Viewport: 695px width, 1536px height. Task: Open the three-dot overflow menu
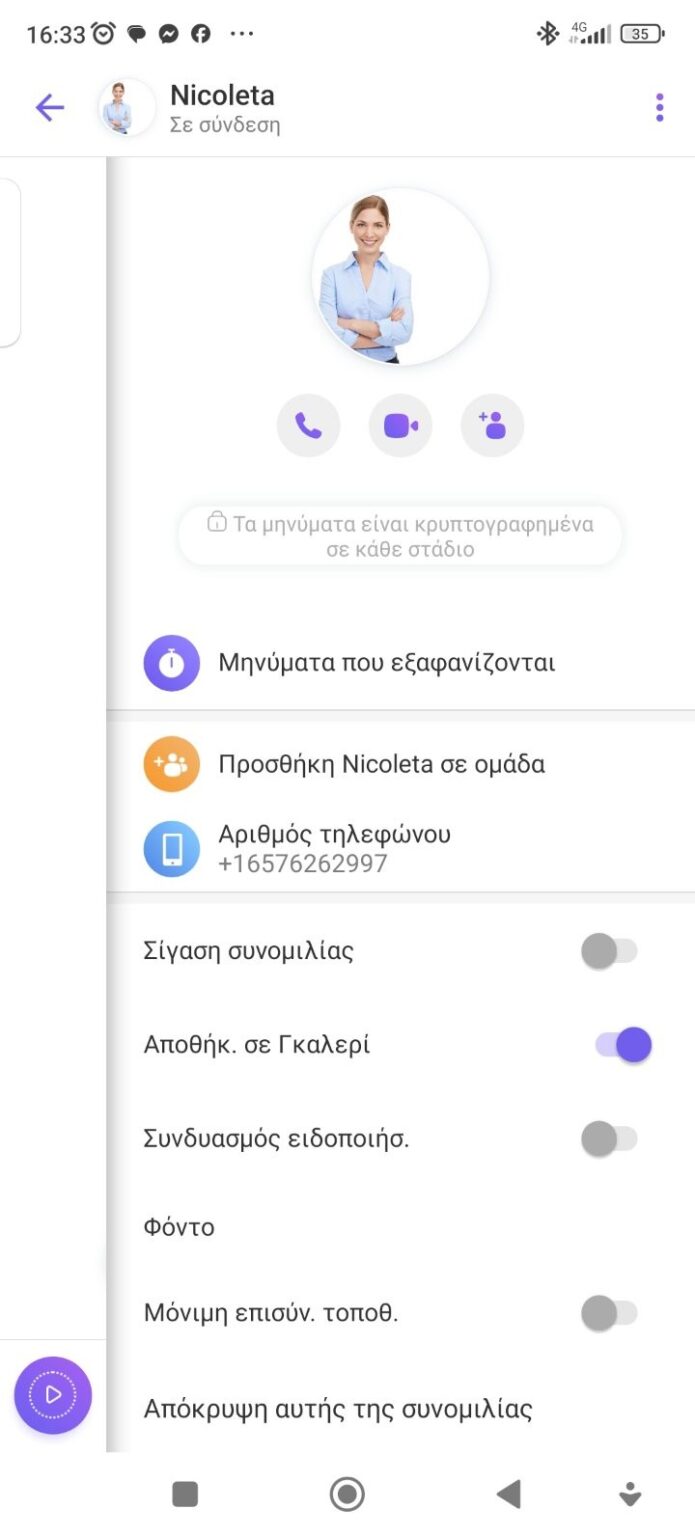(x=659, y=108)
